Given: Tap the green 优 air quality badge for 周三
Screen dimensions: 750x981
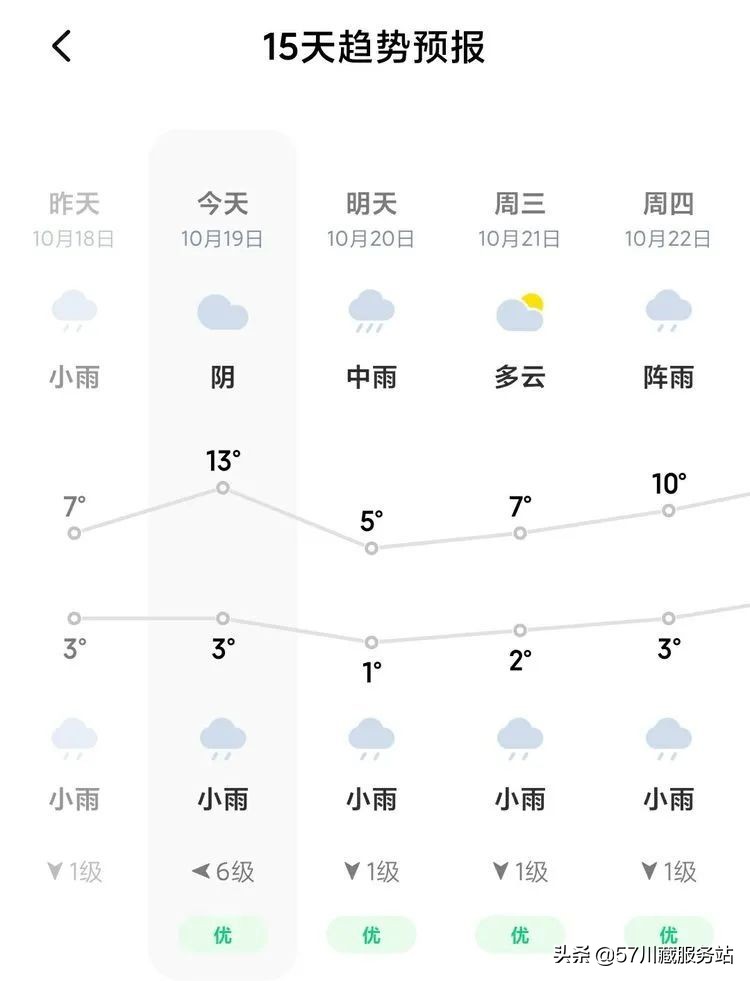Looking at the screenshot, I should pyautogui.click(x=519, y=936).
